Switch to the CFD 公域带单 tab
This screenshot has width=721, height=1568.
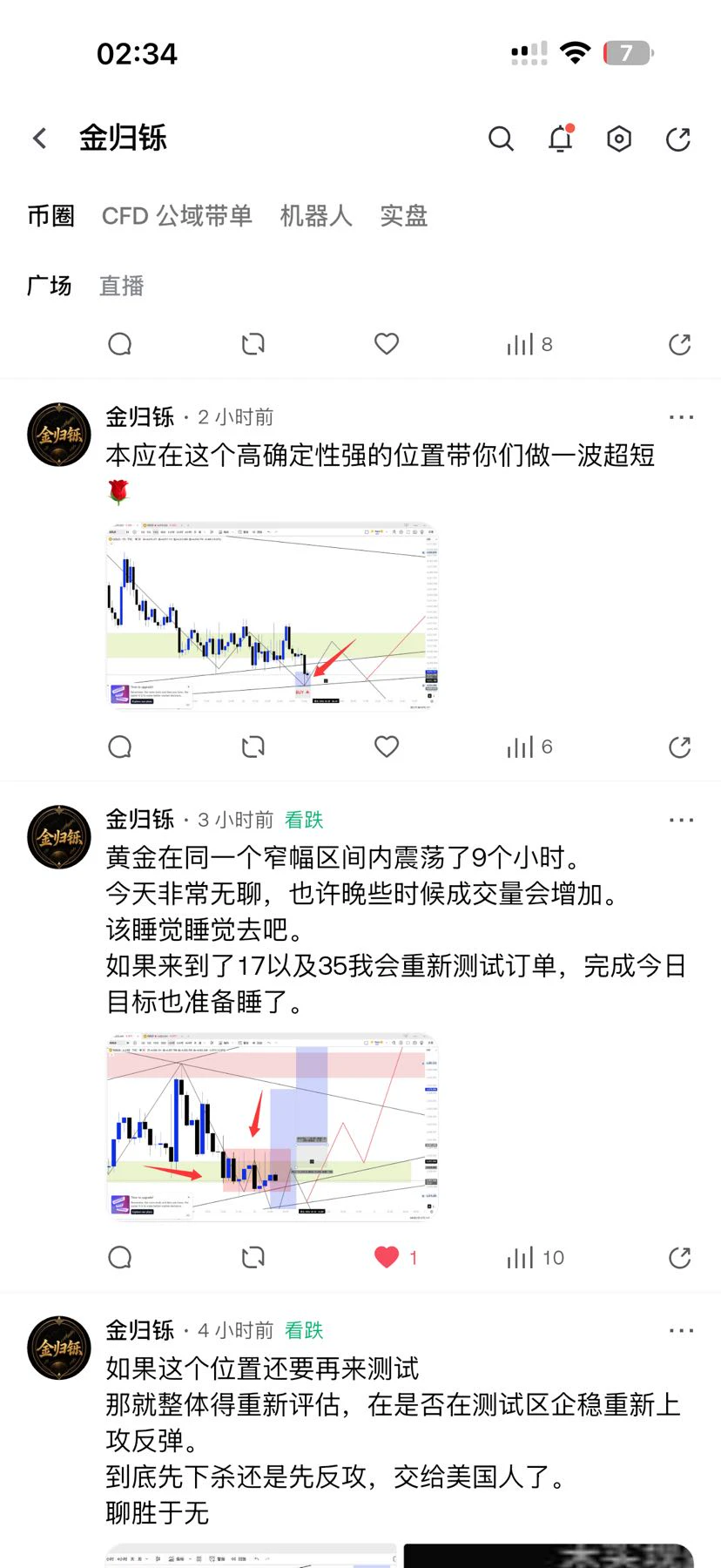point(177,215)
